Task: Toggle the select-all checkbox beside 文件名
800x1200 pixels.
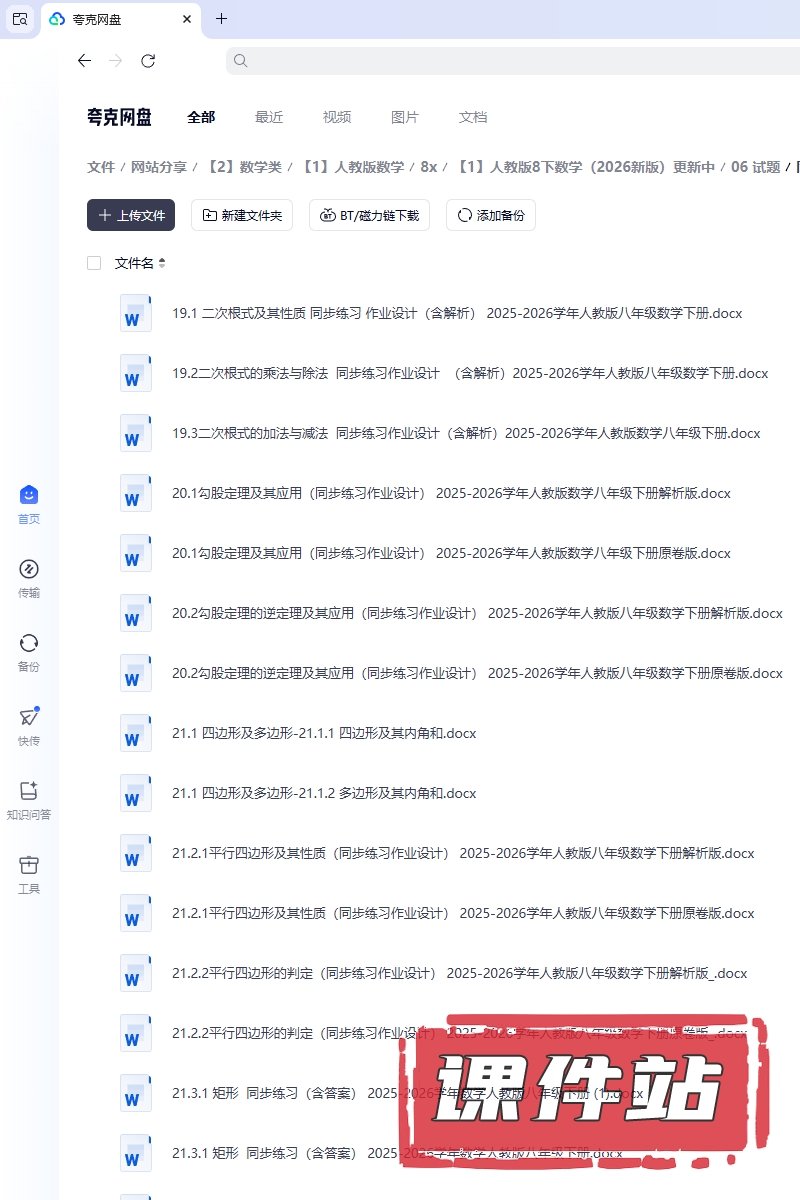Action: click(x=94, y=263)
